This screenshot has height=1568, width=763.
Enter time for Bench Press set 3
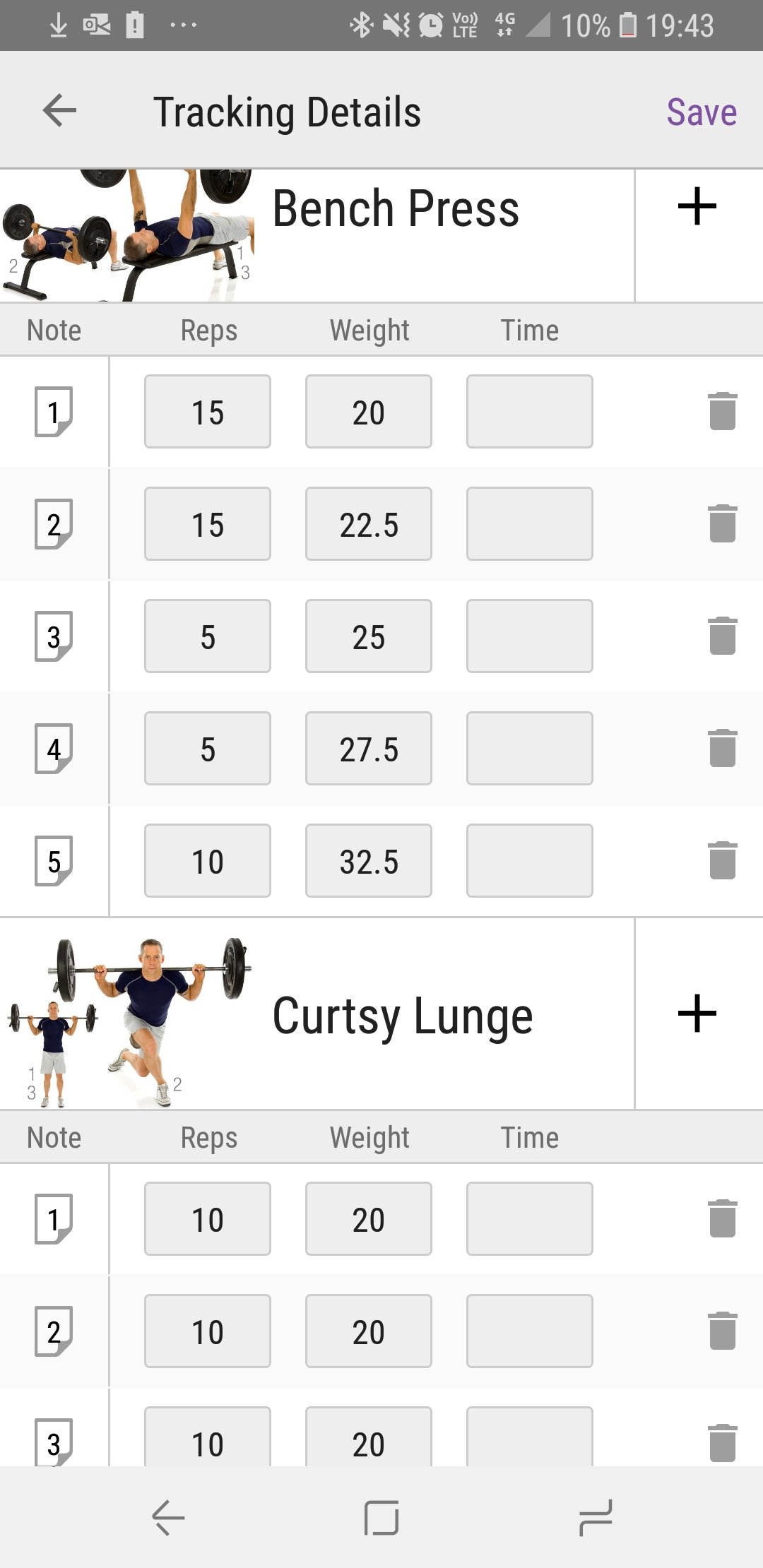529,636
